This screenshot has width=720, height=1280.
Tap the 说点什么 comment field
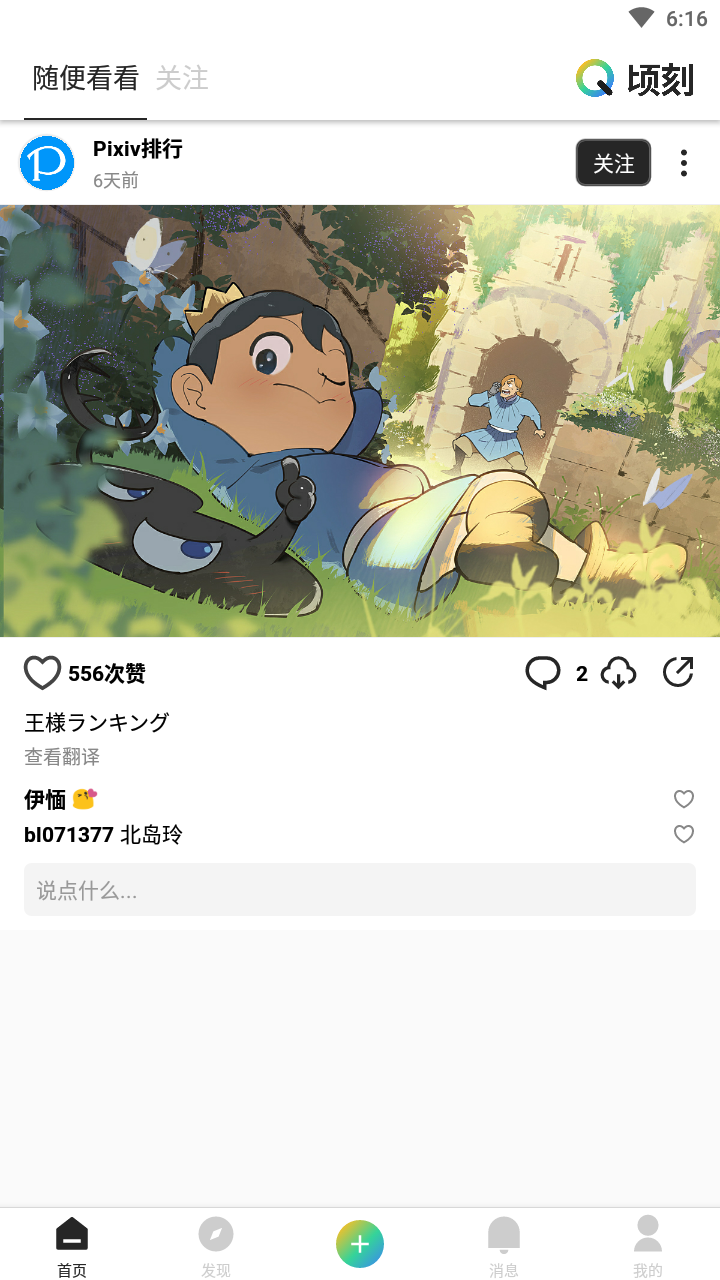(360, 889)
